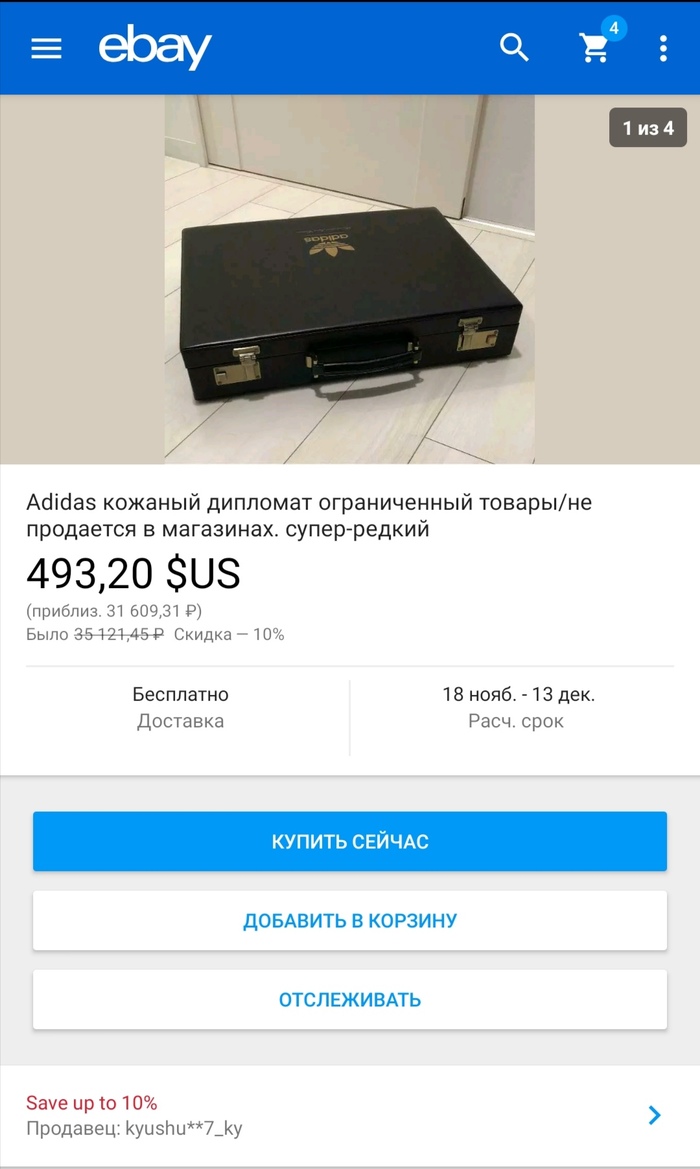Open the hamburger navigation menu
Viewport: 700px width, 1169px height.
coord(46,48)
